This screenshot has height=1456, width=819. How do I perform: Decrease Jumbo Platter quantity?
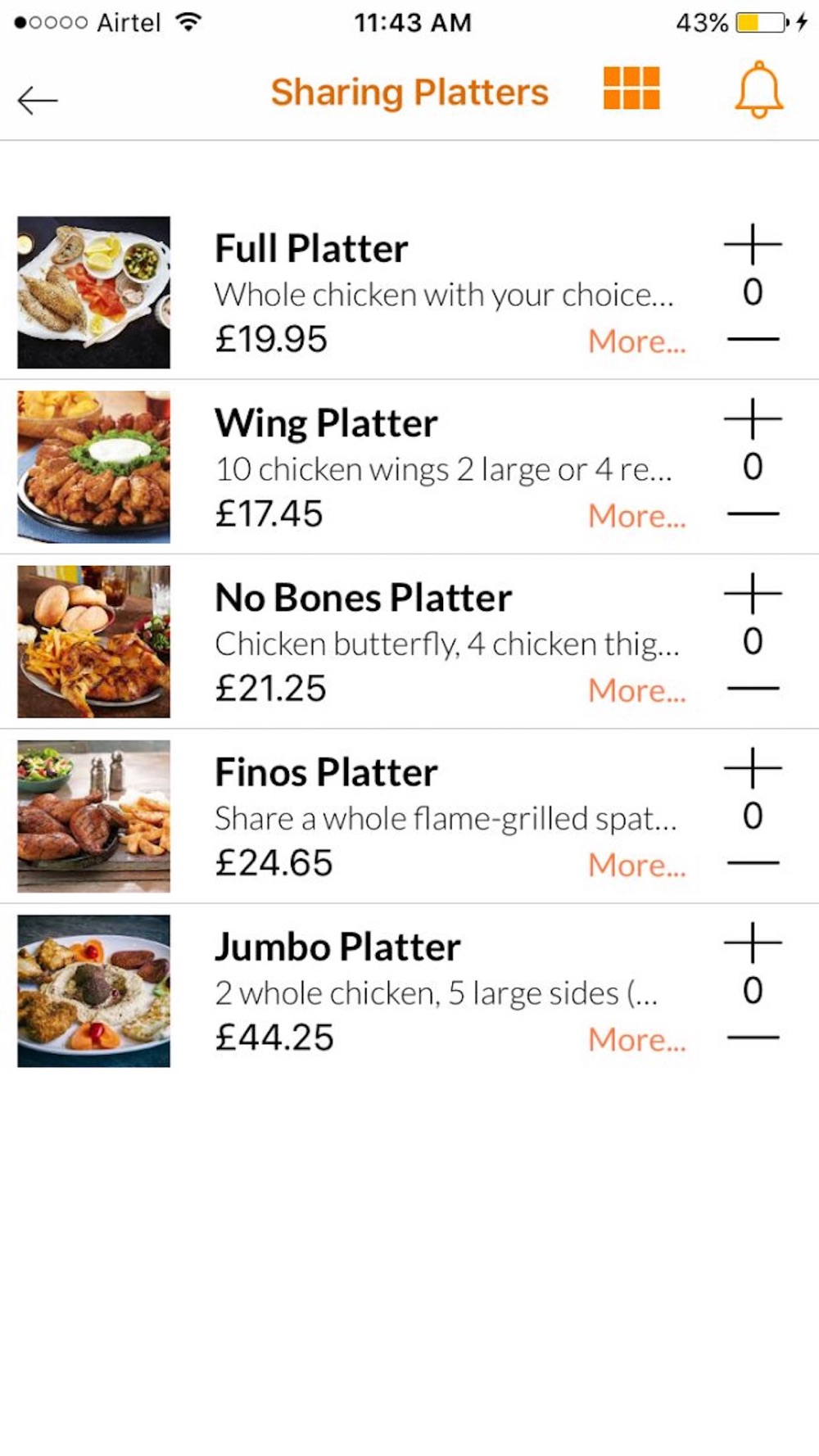753,1038
